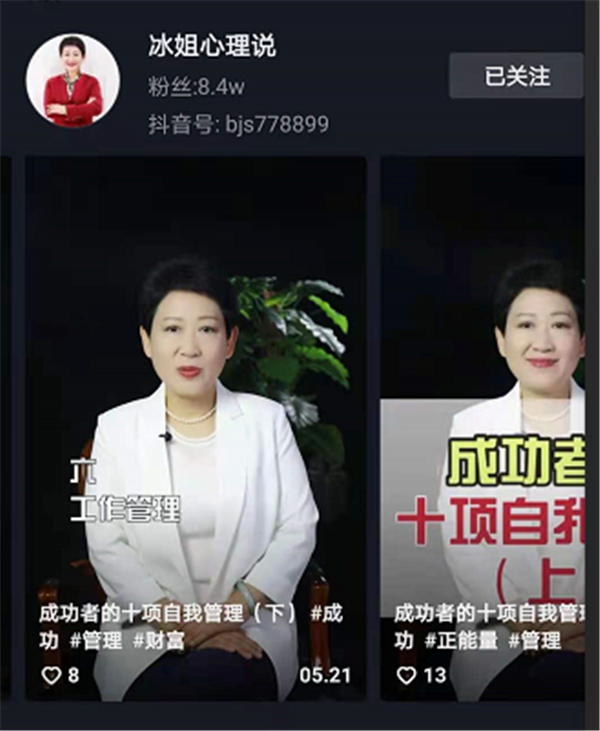Image resolution: width=600 pixels, height=731 pixels.
Task: Like the video dated 05.21
Action: click(x=51, y=676)
